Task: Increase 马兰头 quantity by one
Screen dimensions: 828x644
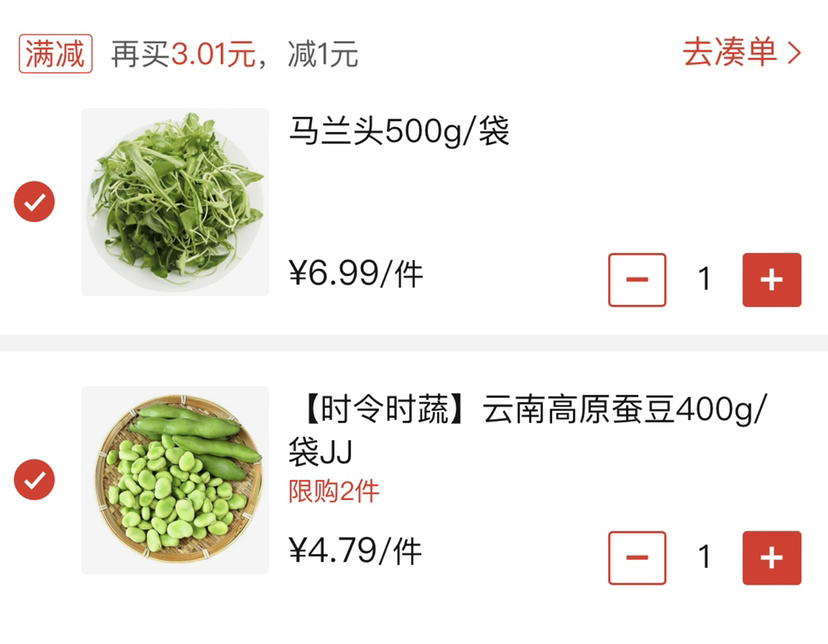Action: 771,279
